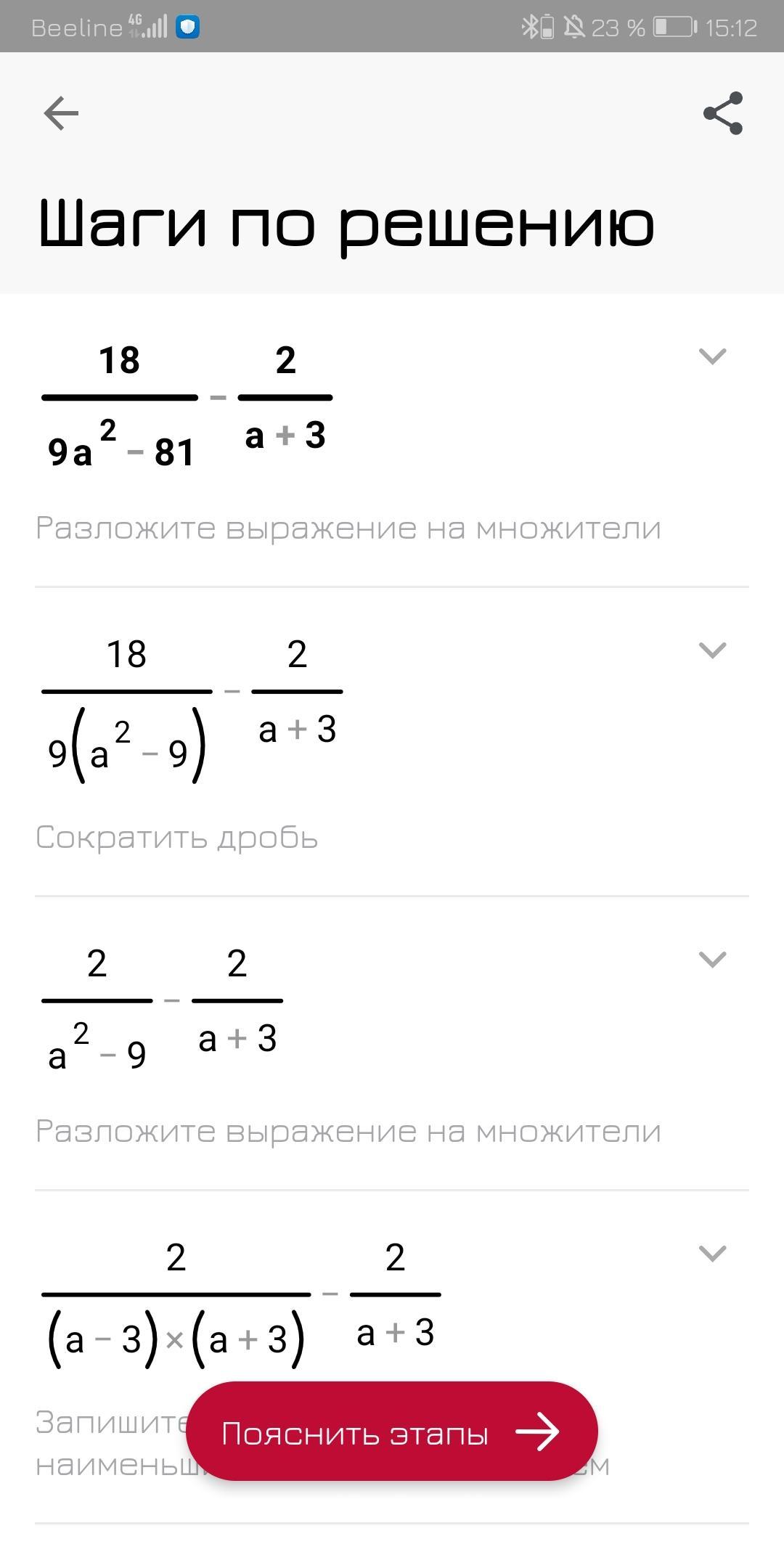Expand the step with a² − 9 denominator
Image resolution: width=784 pixels, height=1568 pixels.
click(712, 960)
